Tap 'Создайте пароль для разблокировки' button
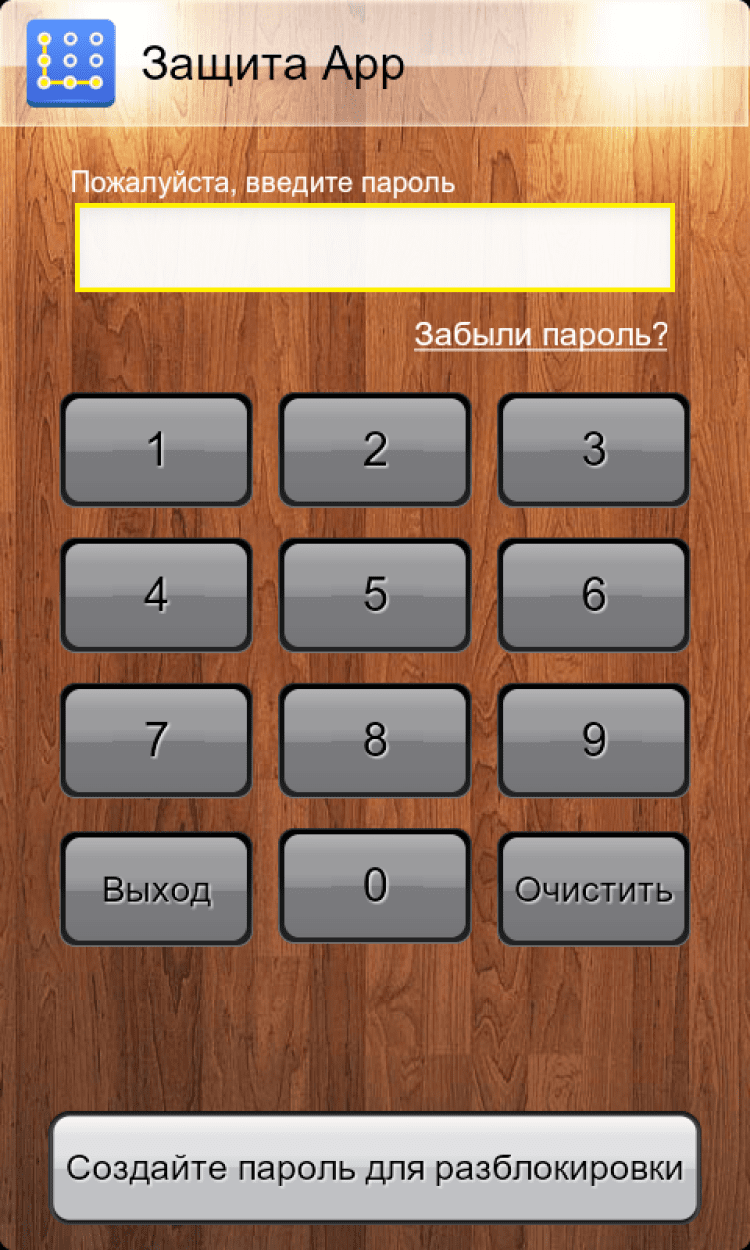The image size is (750, 1250). [375, 1167]
